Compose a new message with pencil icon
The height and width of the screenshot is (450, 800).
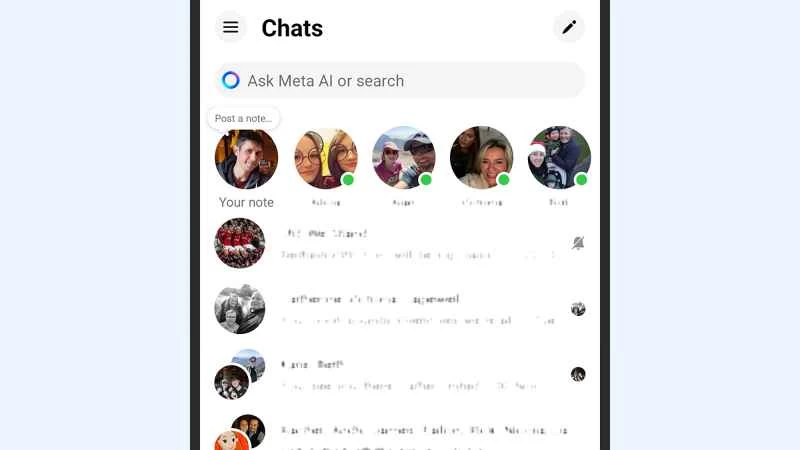[569, 27]
